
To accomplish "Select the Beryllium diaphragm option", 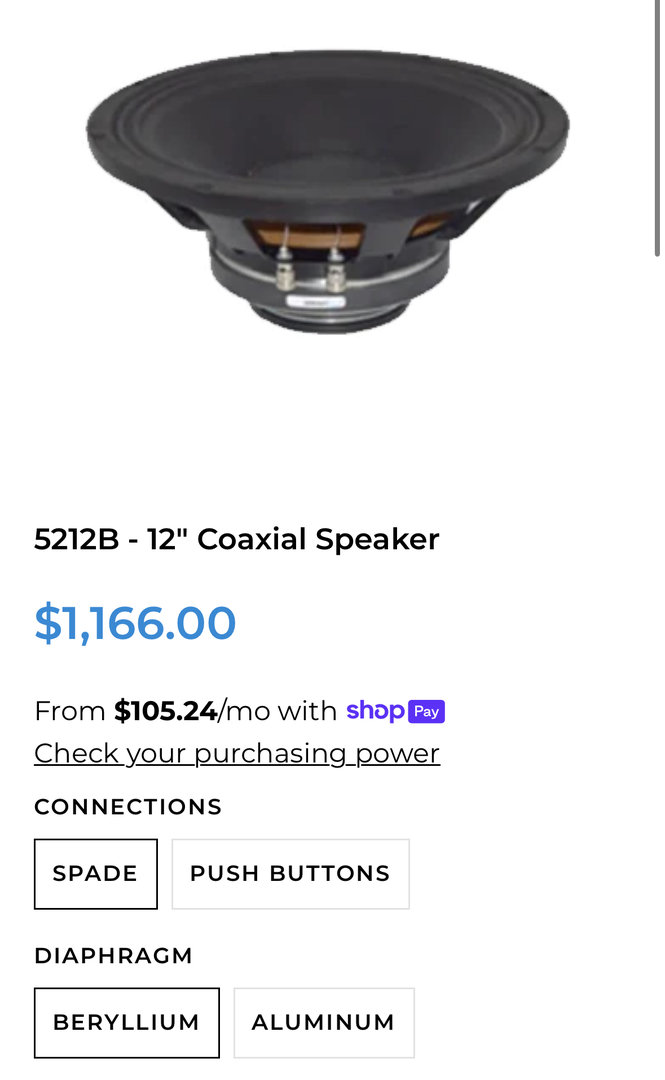I will (x=127, y=1022).
